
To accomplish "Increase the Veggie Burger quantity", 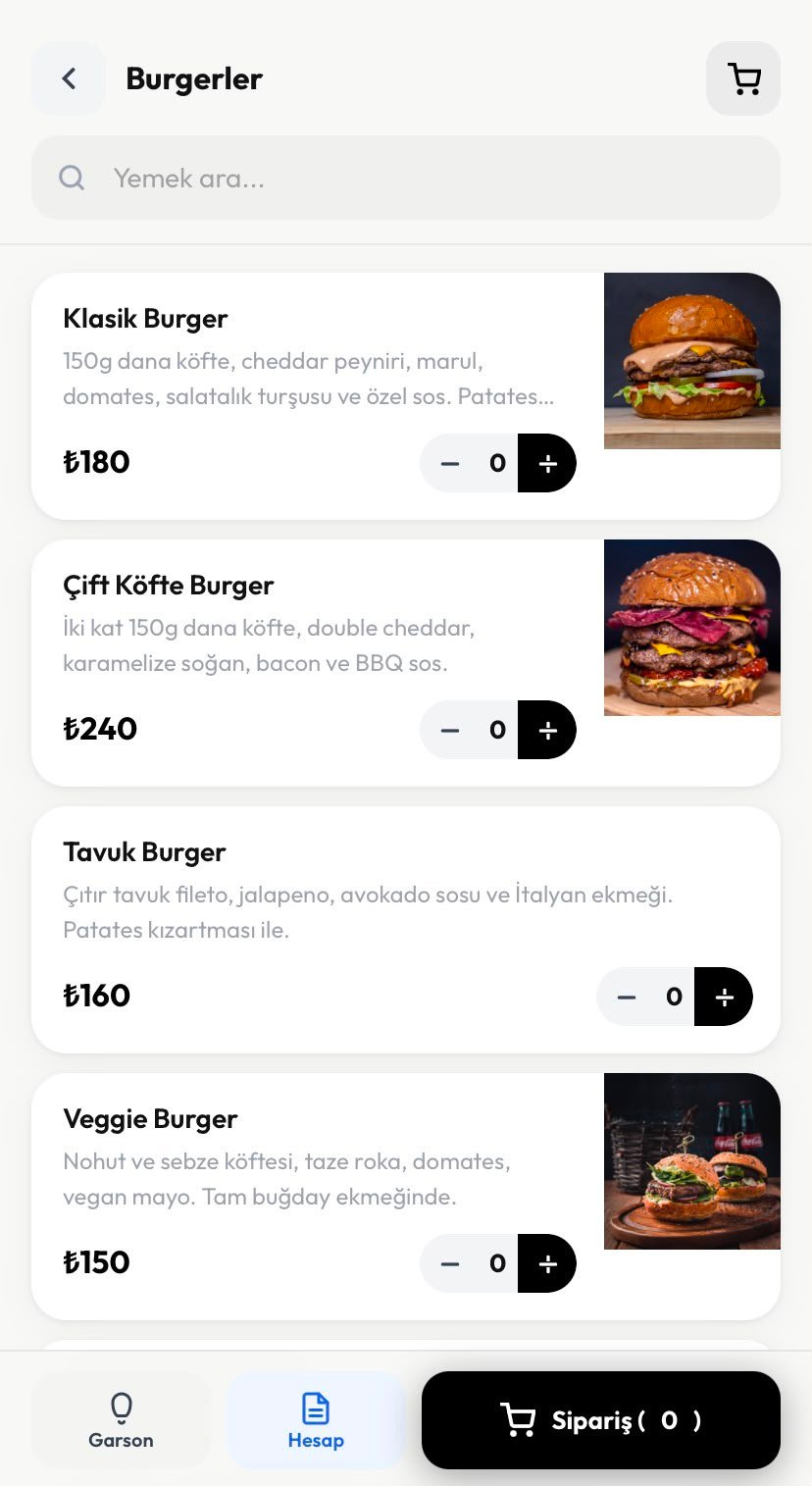I will pyautogui.click(x=547, y=1263).
